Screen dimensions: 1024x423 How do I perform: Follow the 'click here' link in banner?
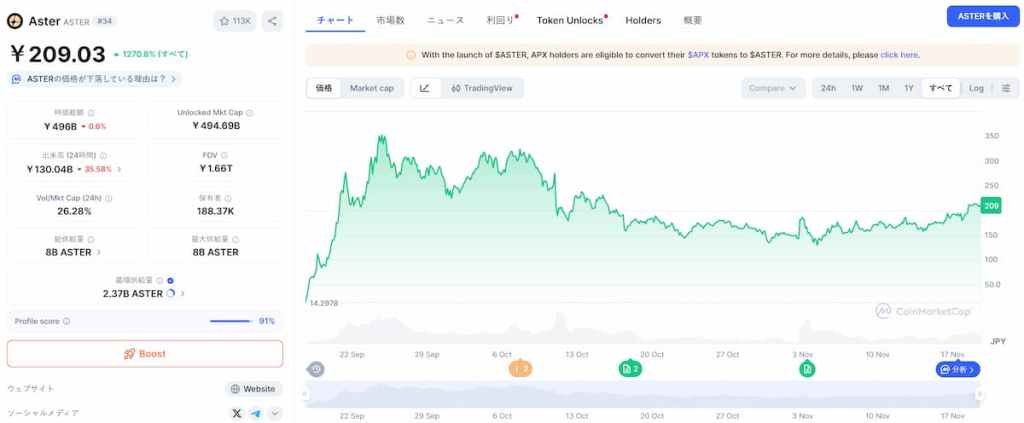tap(899, 55)
